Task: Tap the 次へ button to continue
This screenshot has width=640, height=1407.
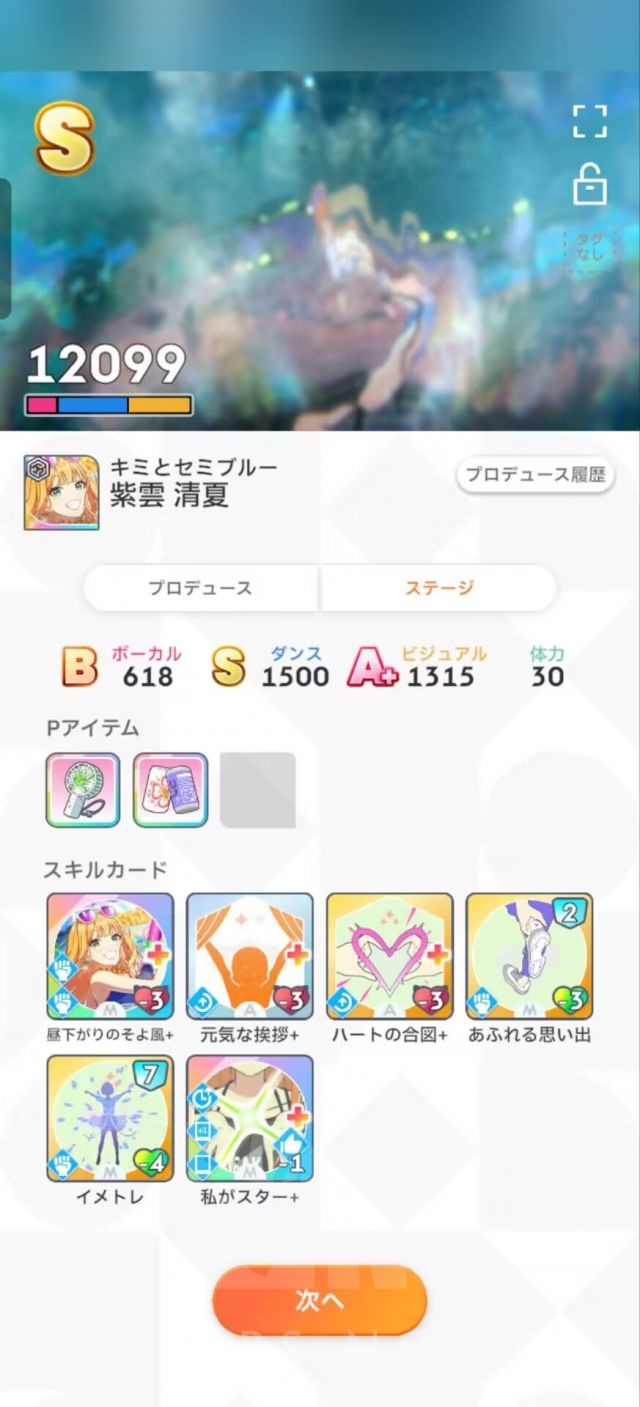Action: pos(320,1300)
